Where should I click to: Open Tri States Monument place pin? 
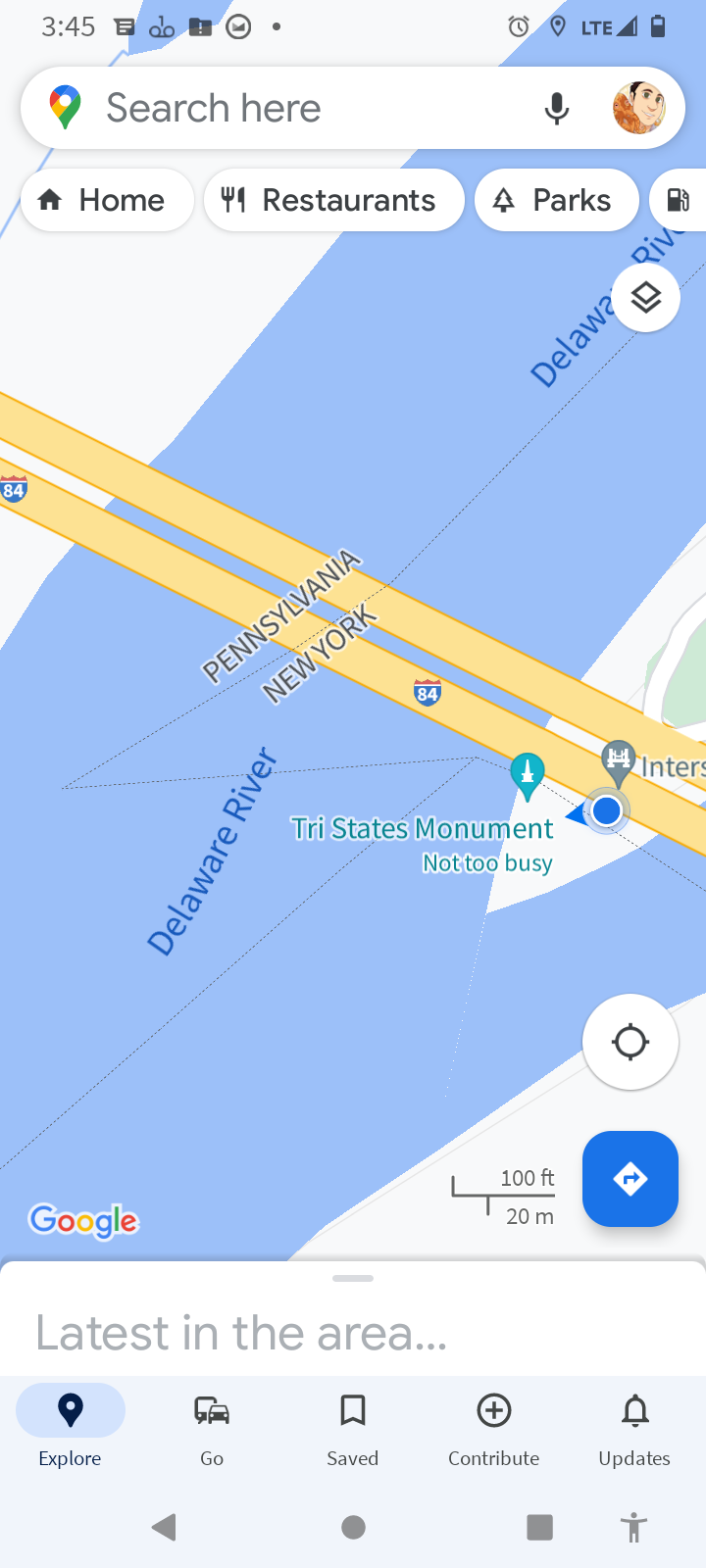(528, 776)
